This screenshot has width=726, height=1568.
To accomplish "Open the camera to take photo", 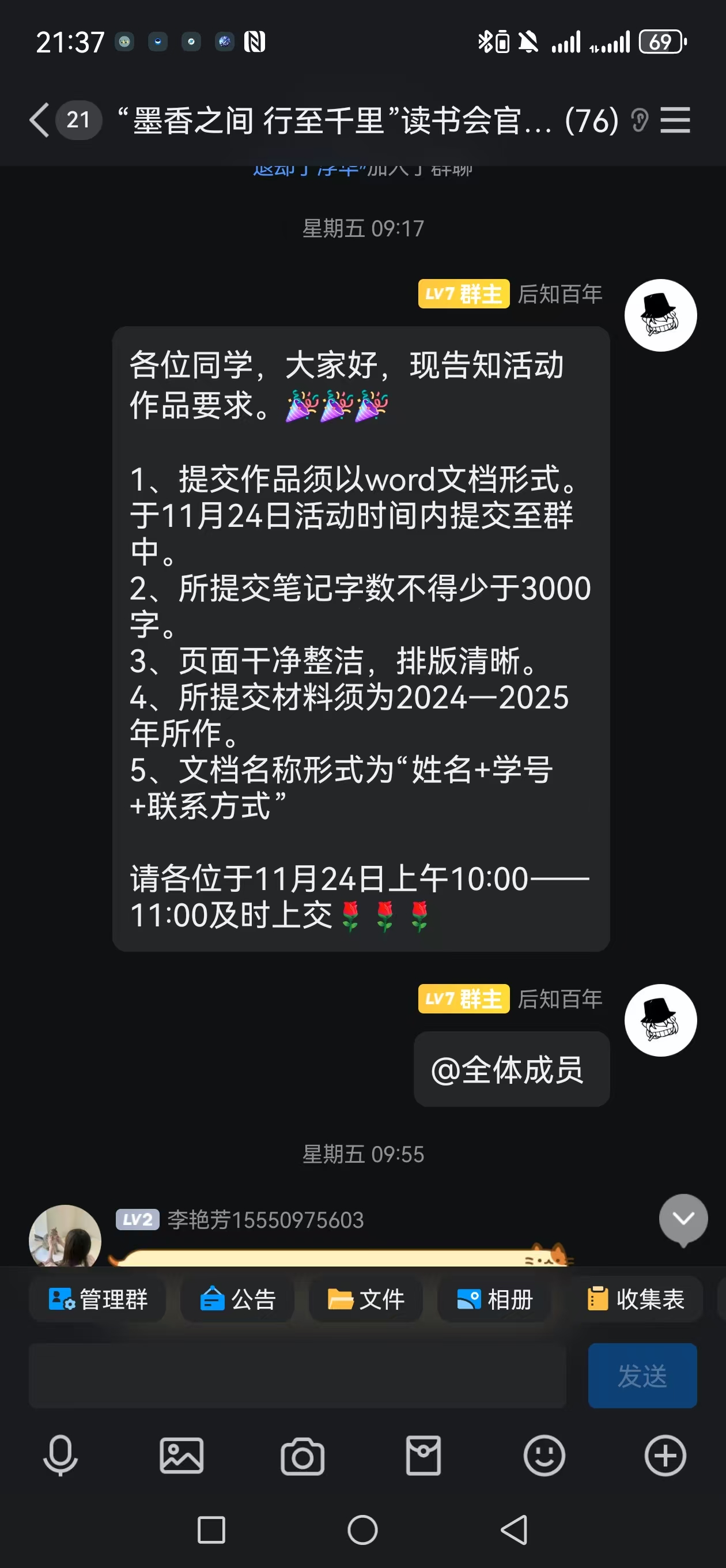I will [302, 1456].
